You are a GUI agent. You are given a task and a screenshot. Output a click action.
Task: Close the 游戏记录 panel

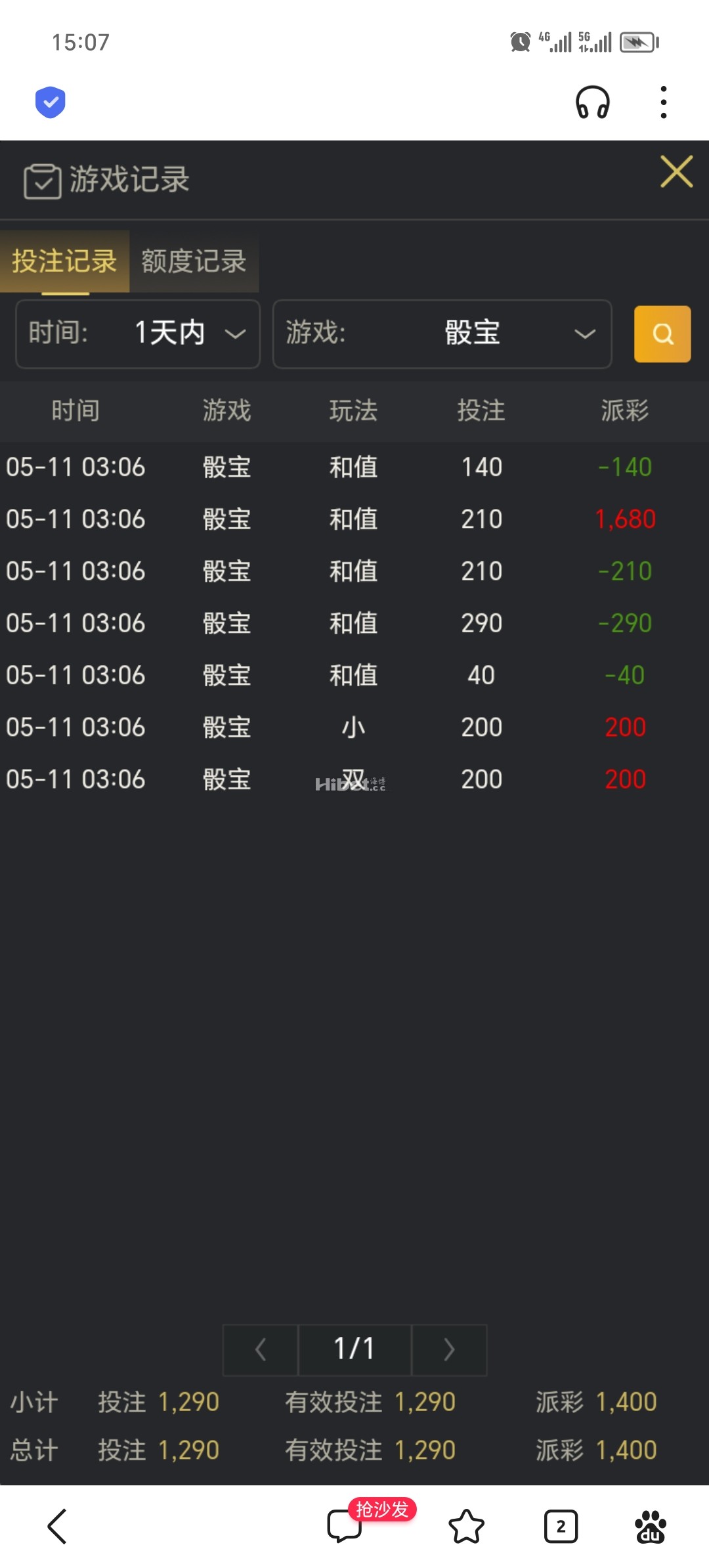point(676,172)
